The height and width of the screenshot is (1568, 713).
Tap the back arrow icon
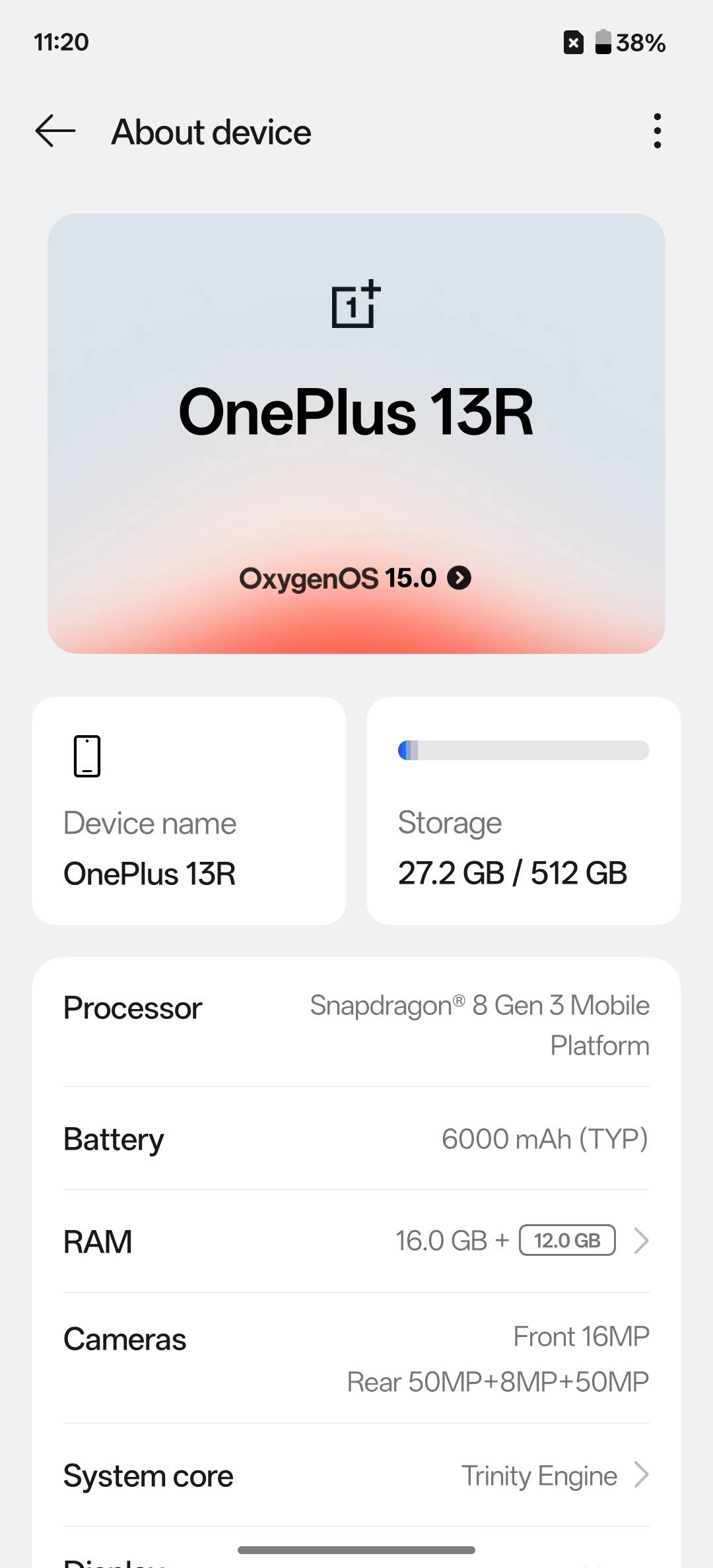pos(55,131)
